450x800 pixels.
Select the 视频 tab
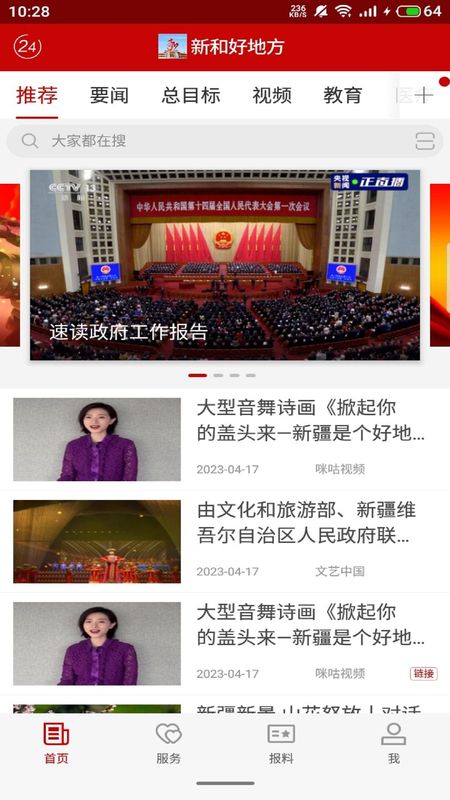point(272,95)
